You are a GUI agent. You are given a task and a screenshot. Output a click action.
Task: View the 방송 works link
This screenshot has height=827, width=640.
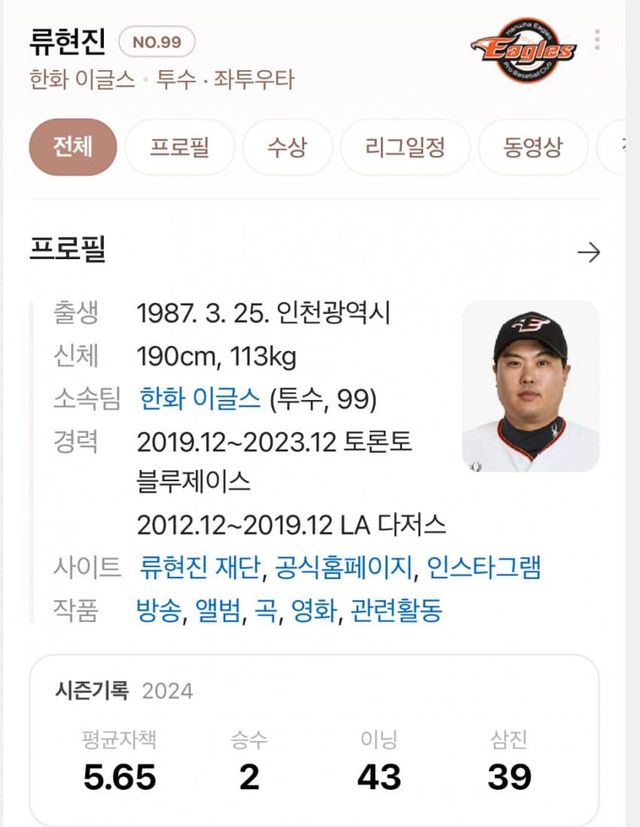tap(159, 610)
